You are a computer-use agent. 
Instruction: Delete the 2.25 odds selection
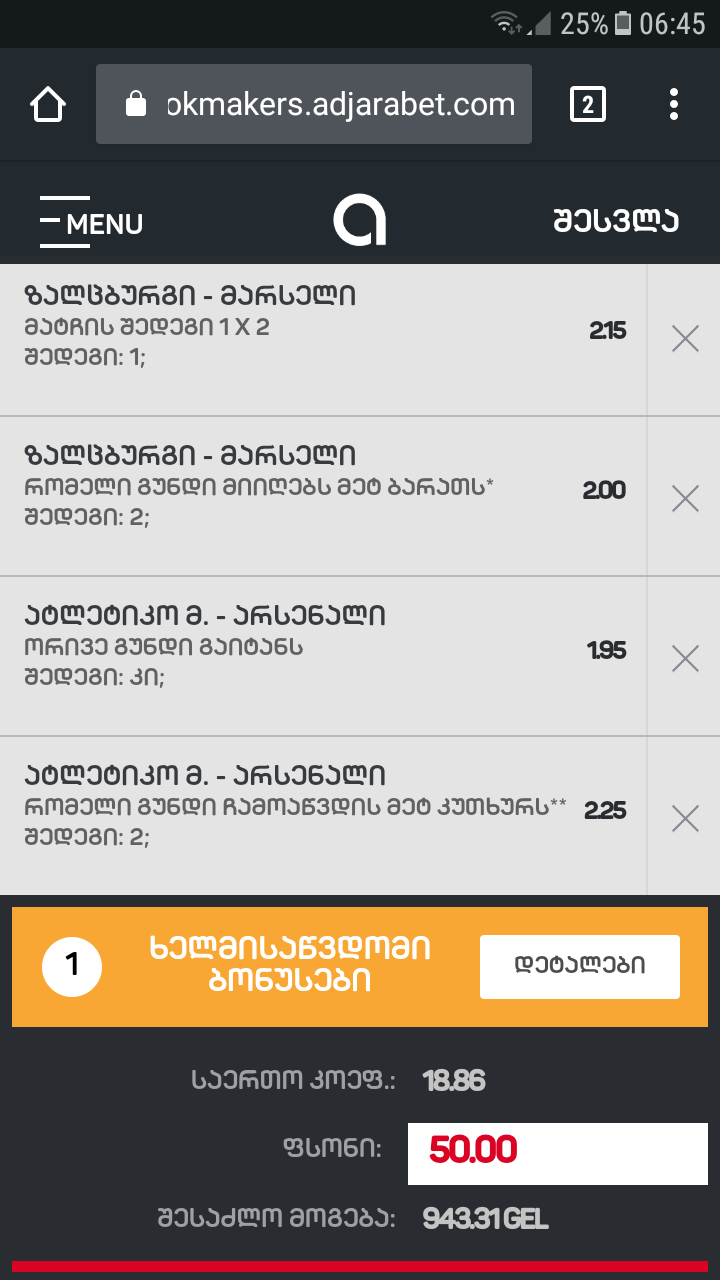click(685, 818)
